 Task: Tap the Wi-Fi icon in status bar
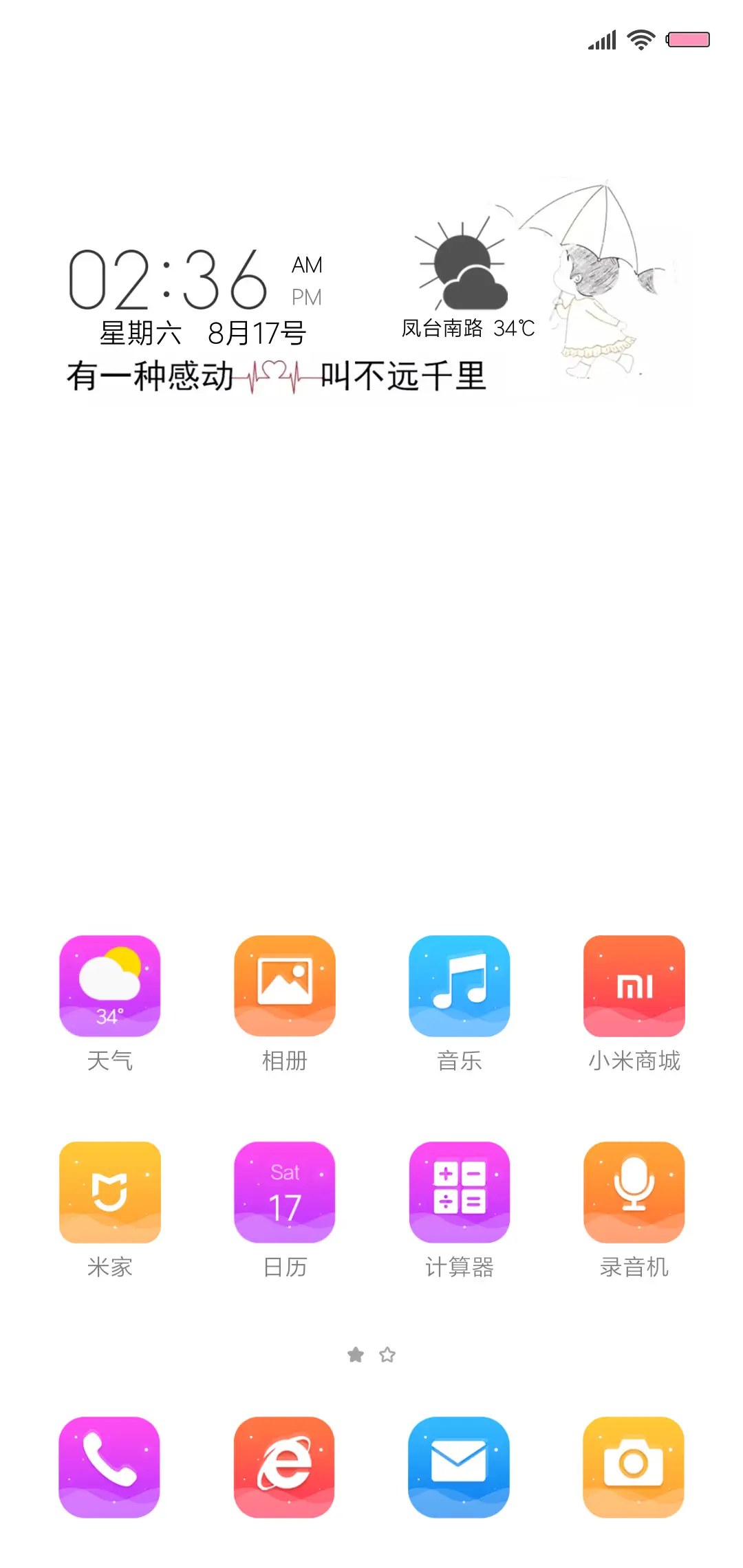click(640, 41)
